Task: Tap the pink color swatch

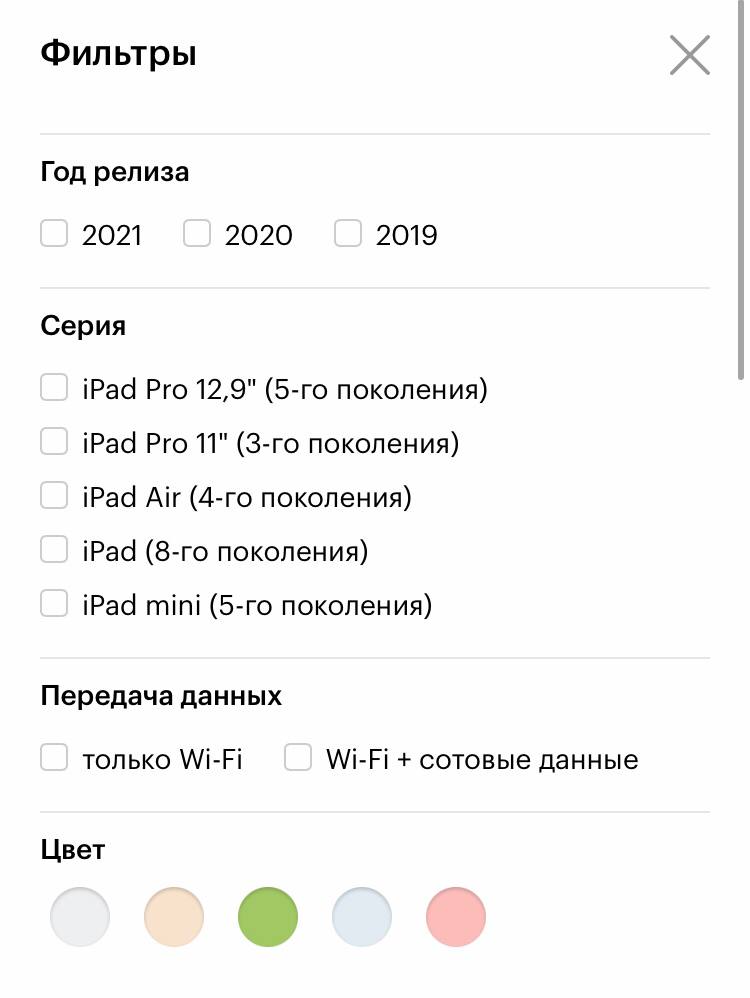Action: click(456, 917)
